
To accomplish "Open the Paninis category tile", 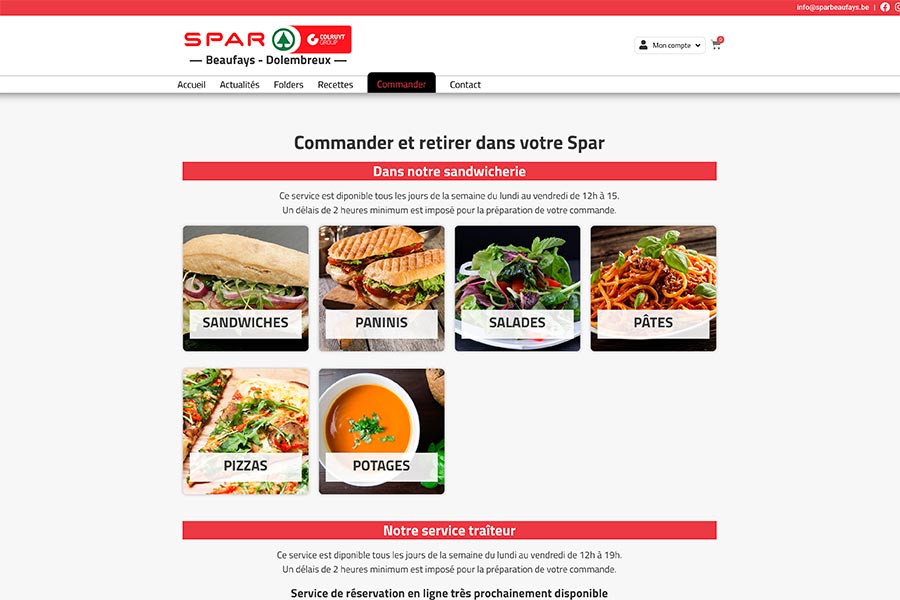I will (x=381, y=288).
